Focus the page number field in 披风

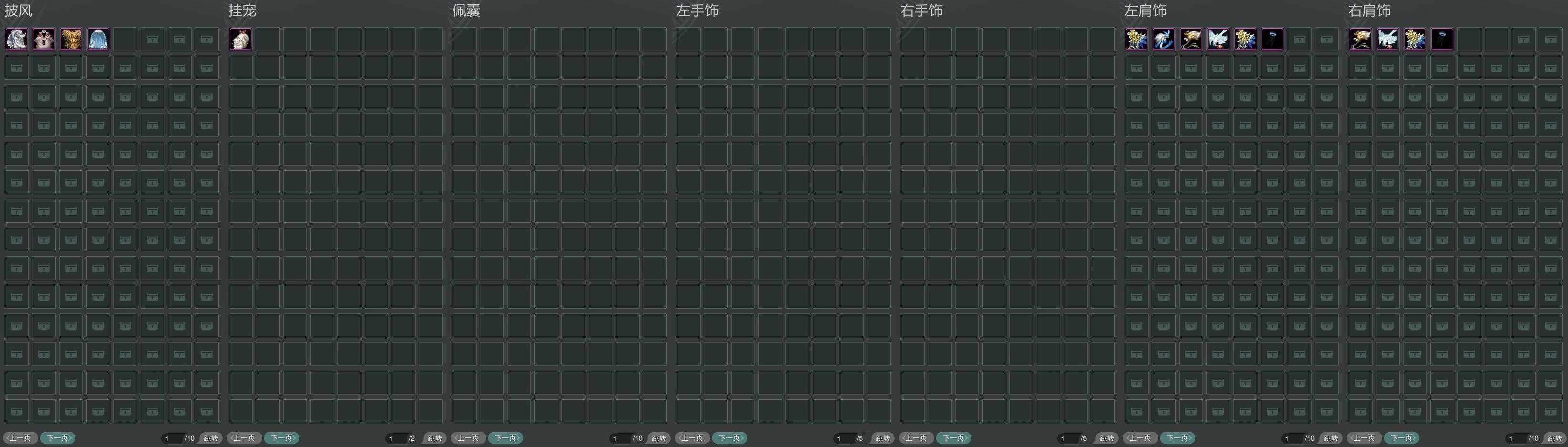point(172,438)
